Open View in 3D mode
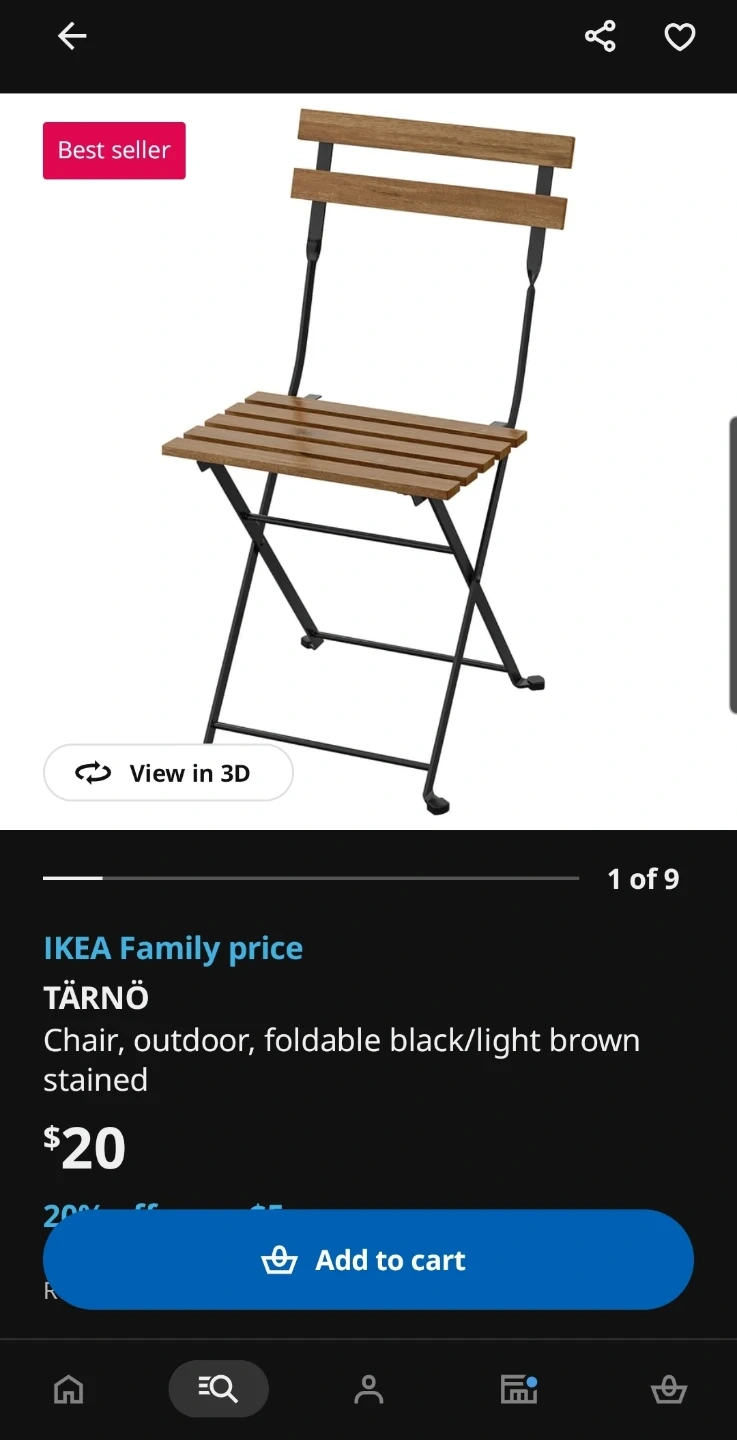 point(168,773)
